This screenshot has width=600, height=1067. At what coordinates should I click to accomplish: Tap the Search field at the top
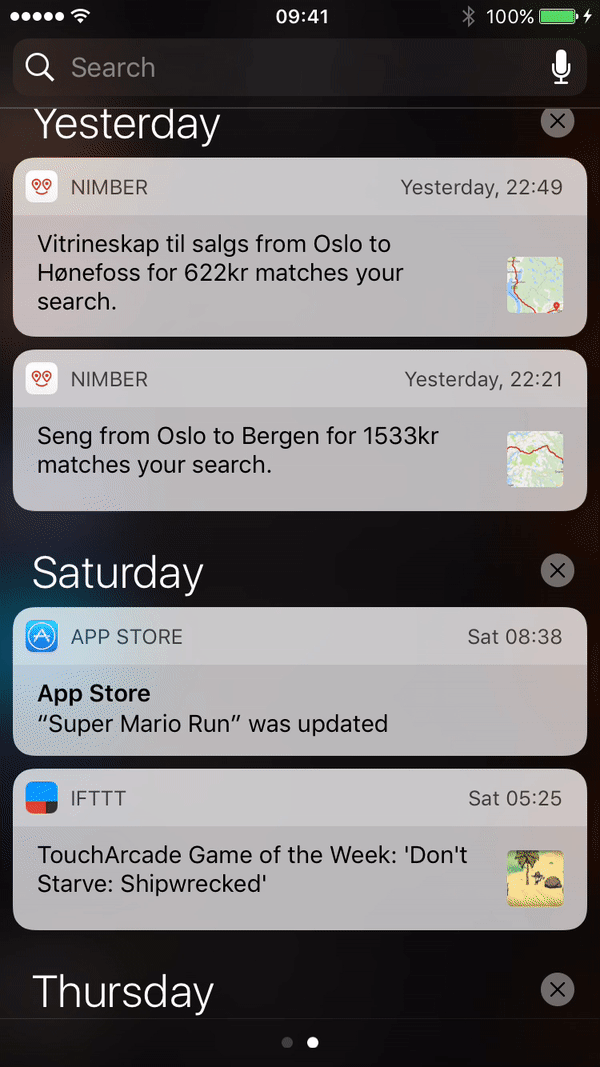point(299,67)
